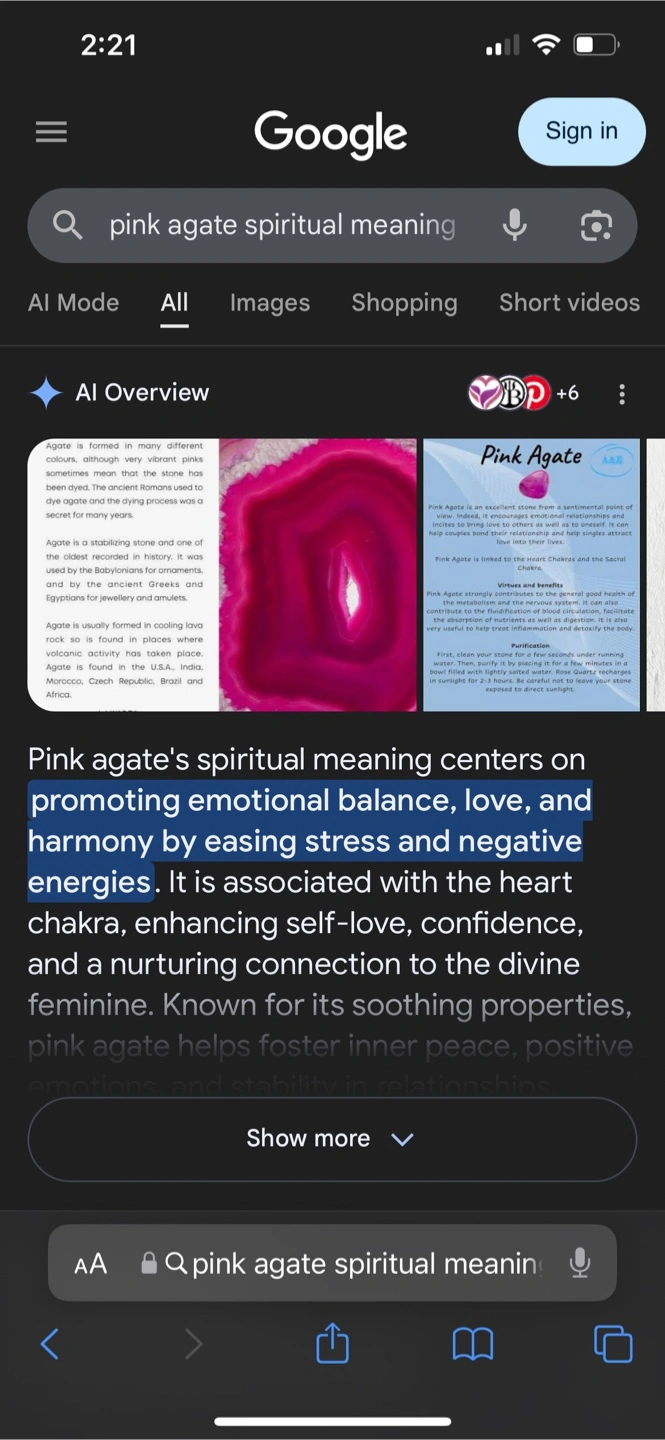Switch to Short videos tab

569,303
